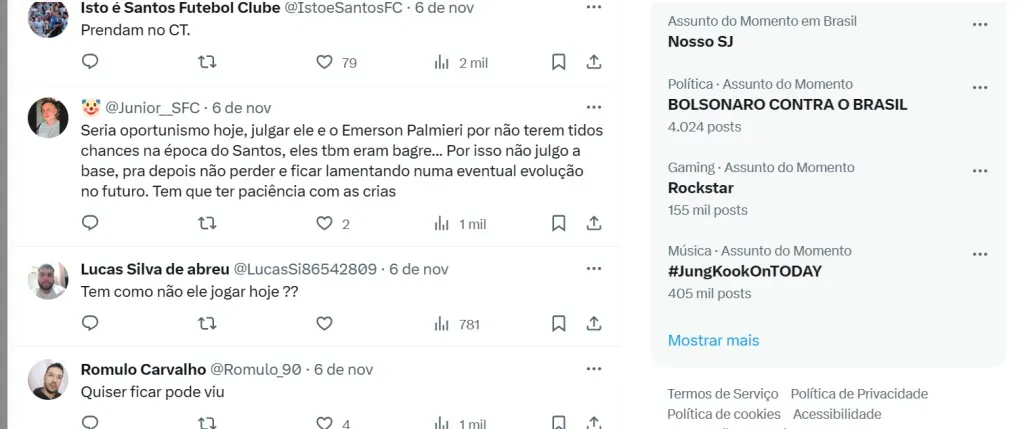This screenshot has width=1024, height=429.
Task: Open the #JungKookOnTODAY trending hashtag
Action: 744,271
